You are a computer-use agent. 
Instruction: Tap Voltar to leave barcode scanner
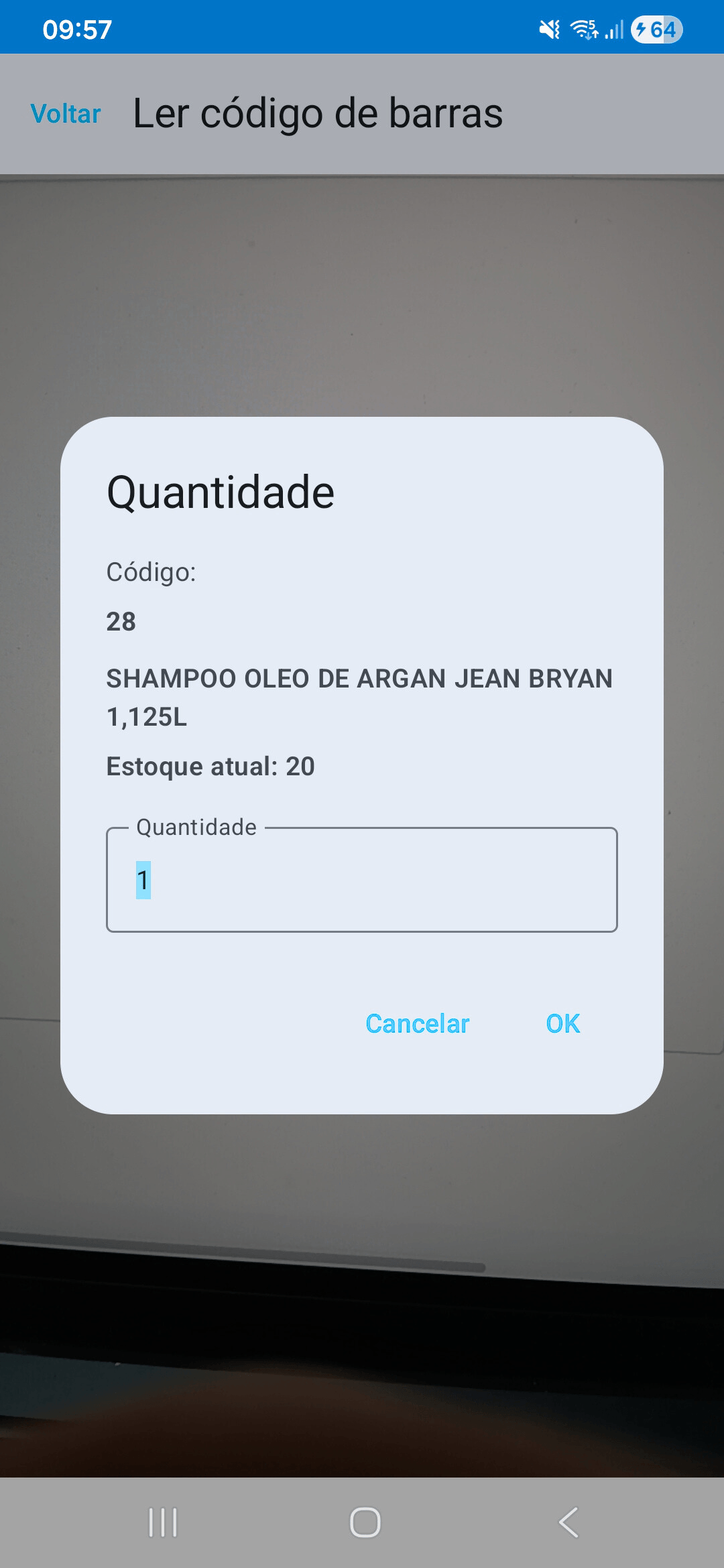65,114
